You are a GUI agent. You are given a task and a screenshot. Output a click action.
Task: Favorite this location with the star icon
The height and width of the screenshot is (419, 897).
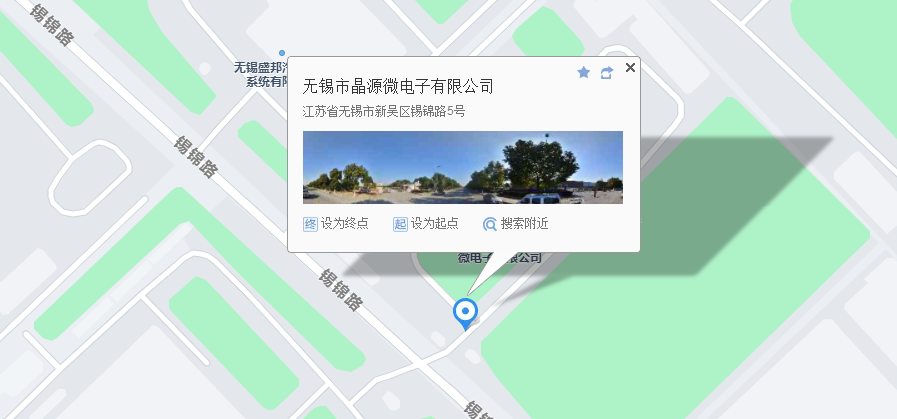point(584,72)
